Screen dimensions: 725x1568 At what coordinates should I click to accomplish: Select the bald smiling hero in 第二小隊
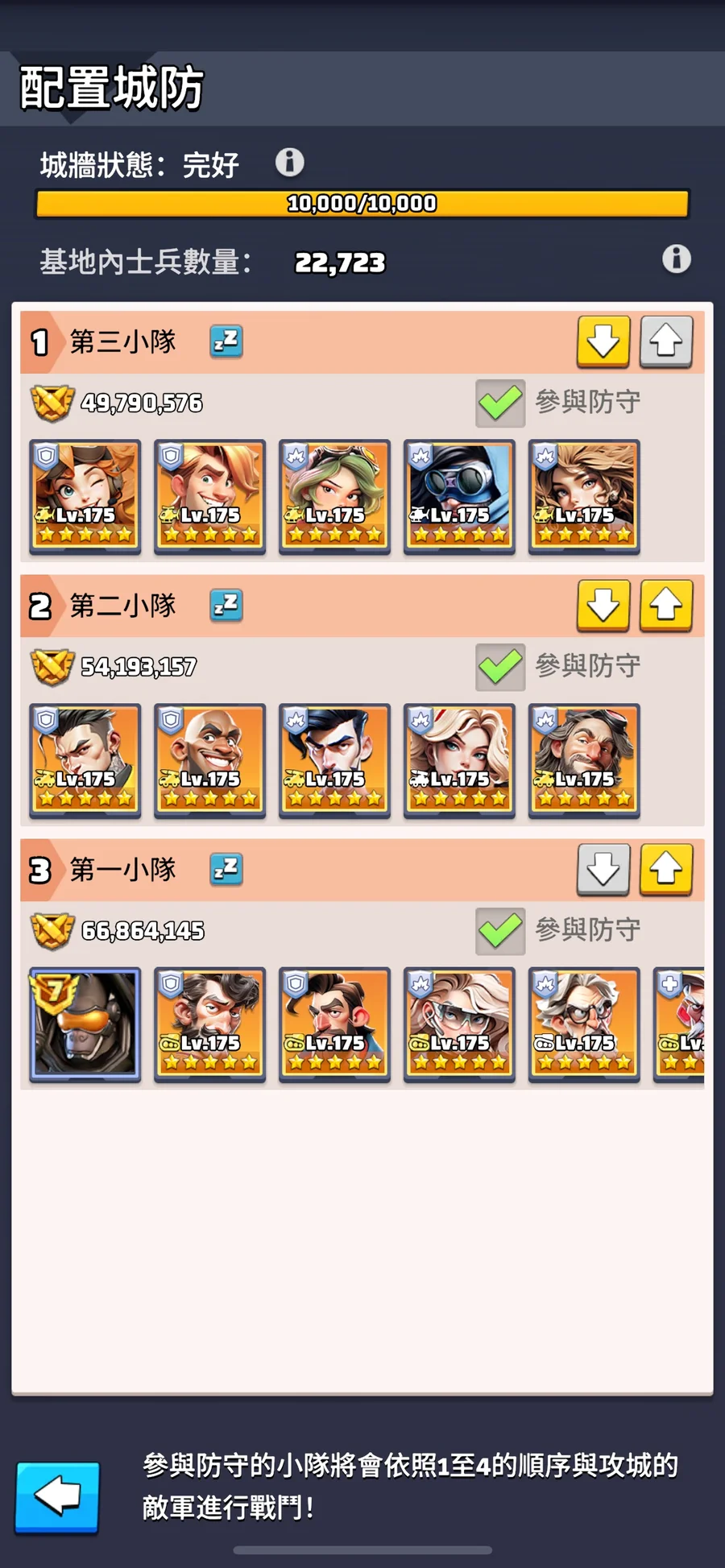pos(209,760)
